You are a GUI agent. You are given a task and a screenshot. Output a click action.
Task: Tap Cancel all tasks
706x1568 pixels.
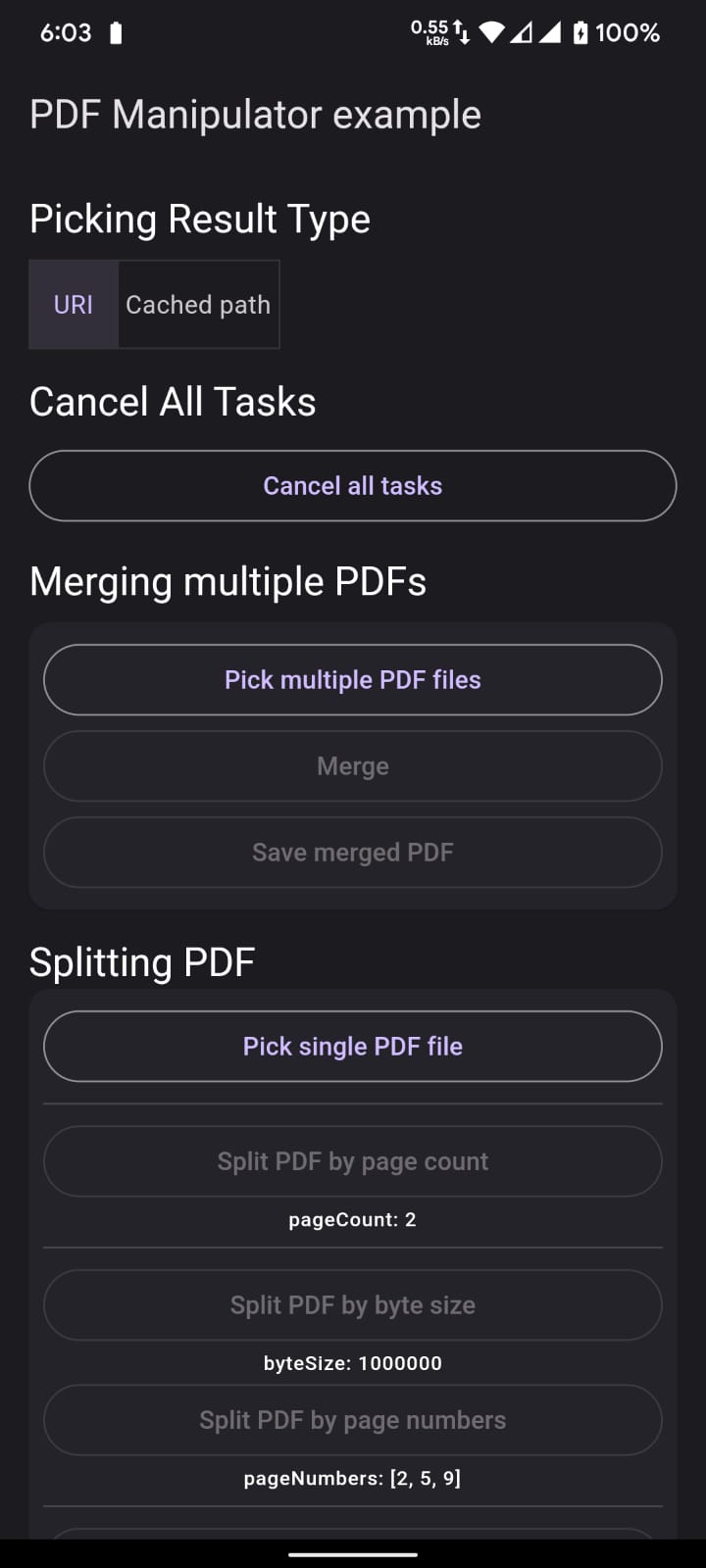[353, 485]
